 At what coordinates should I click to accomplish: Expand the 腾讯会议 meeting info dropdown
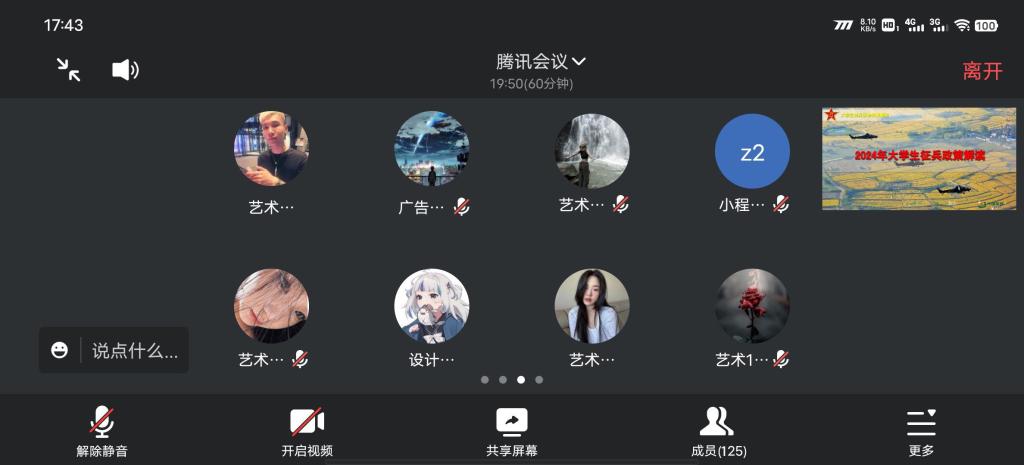(541, 62)
